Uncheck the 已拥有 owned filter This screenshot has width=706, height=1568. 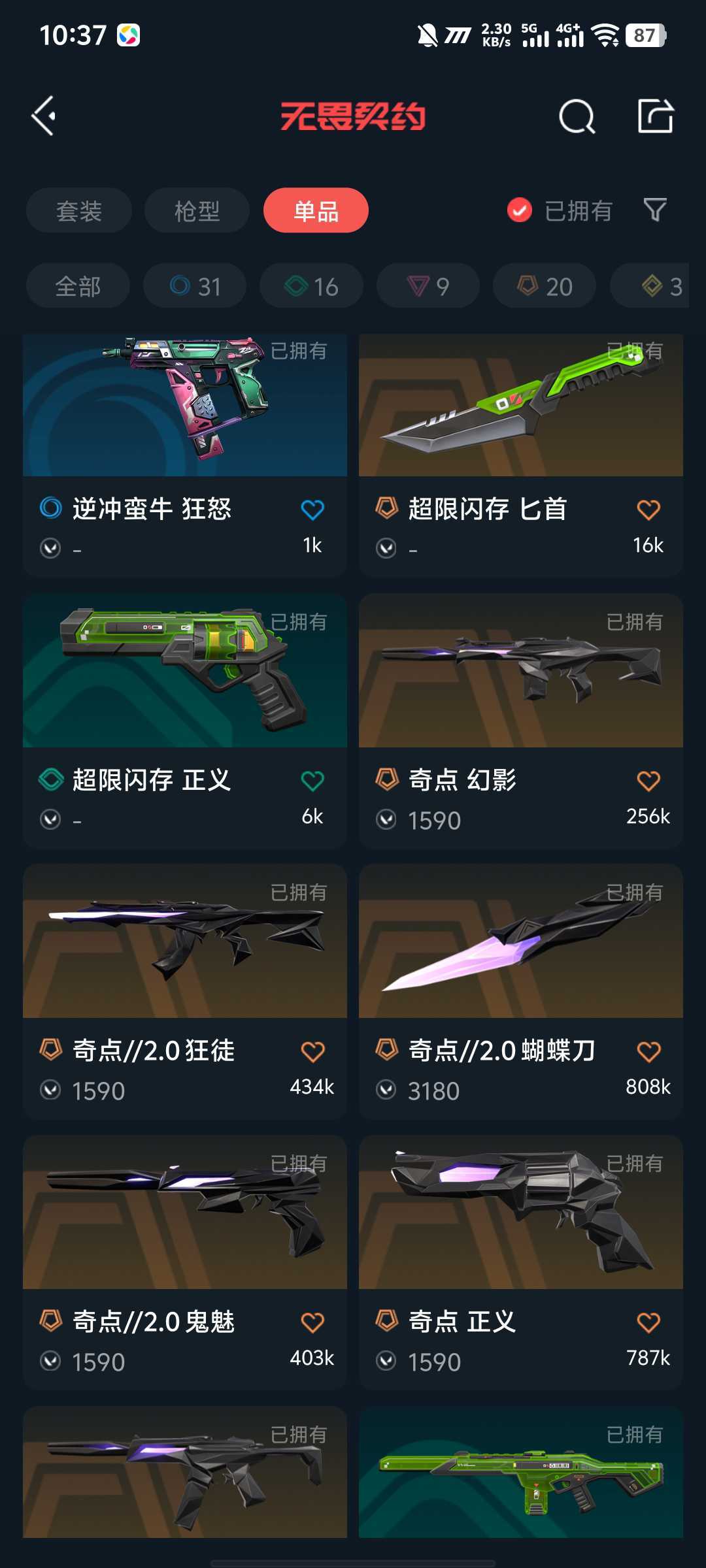(520, 210)
